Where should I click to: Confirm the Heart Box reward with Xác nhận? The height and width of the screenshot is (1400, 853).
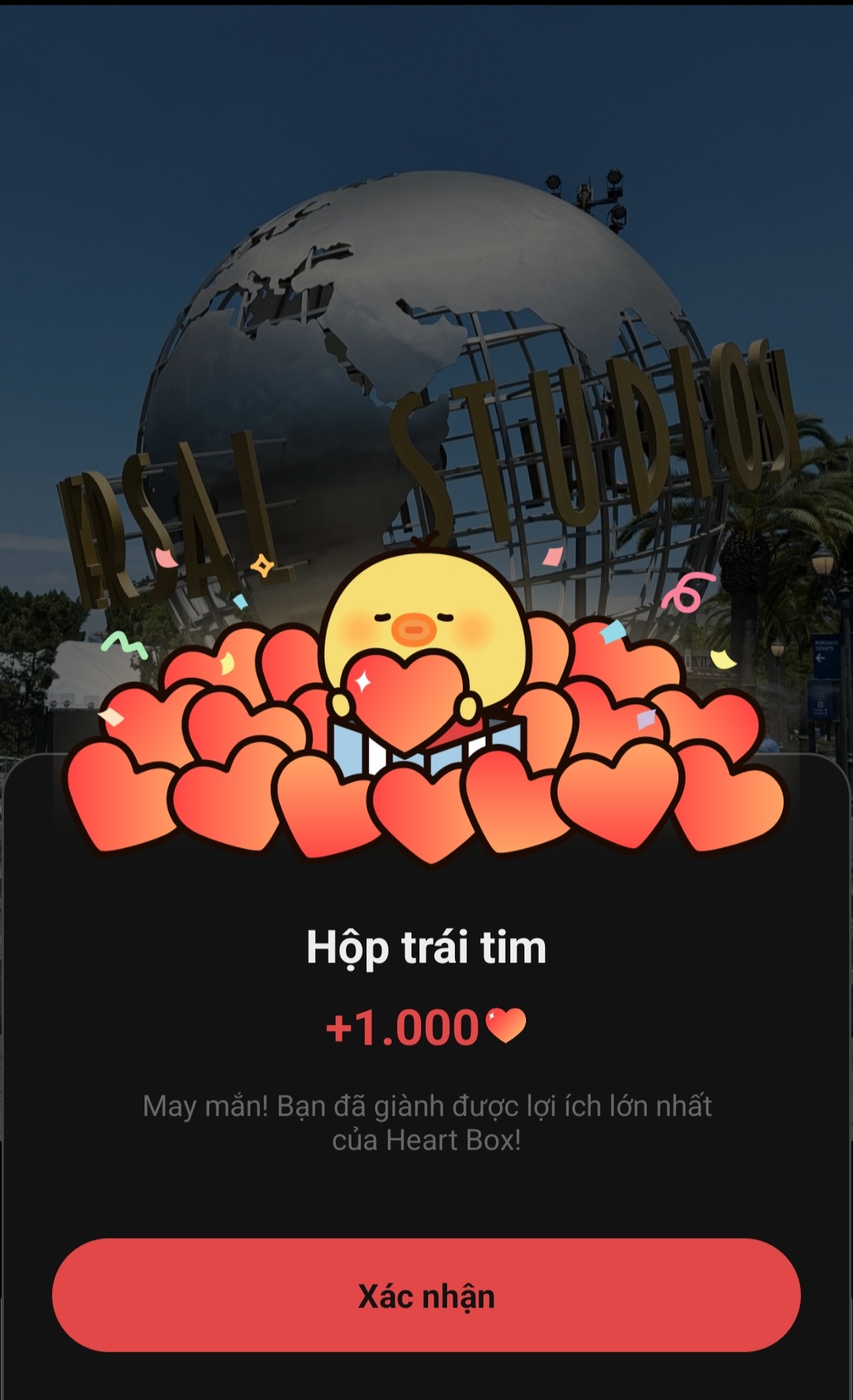[x=426, y=1296]
